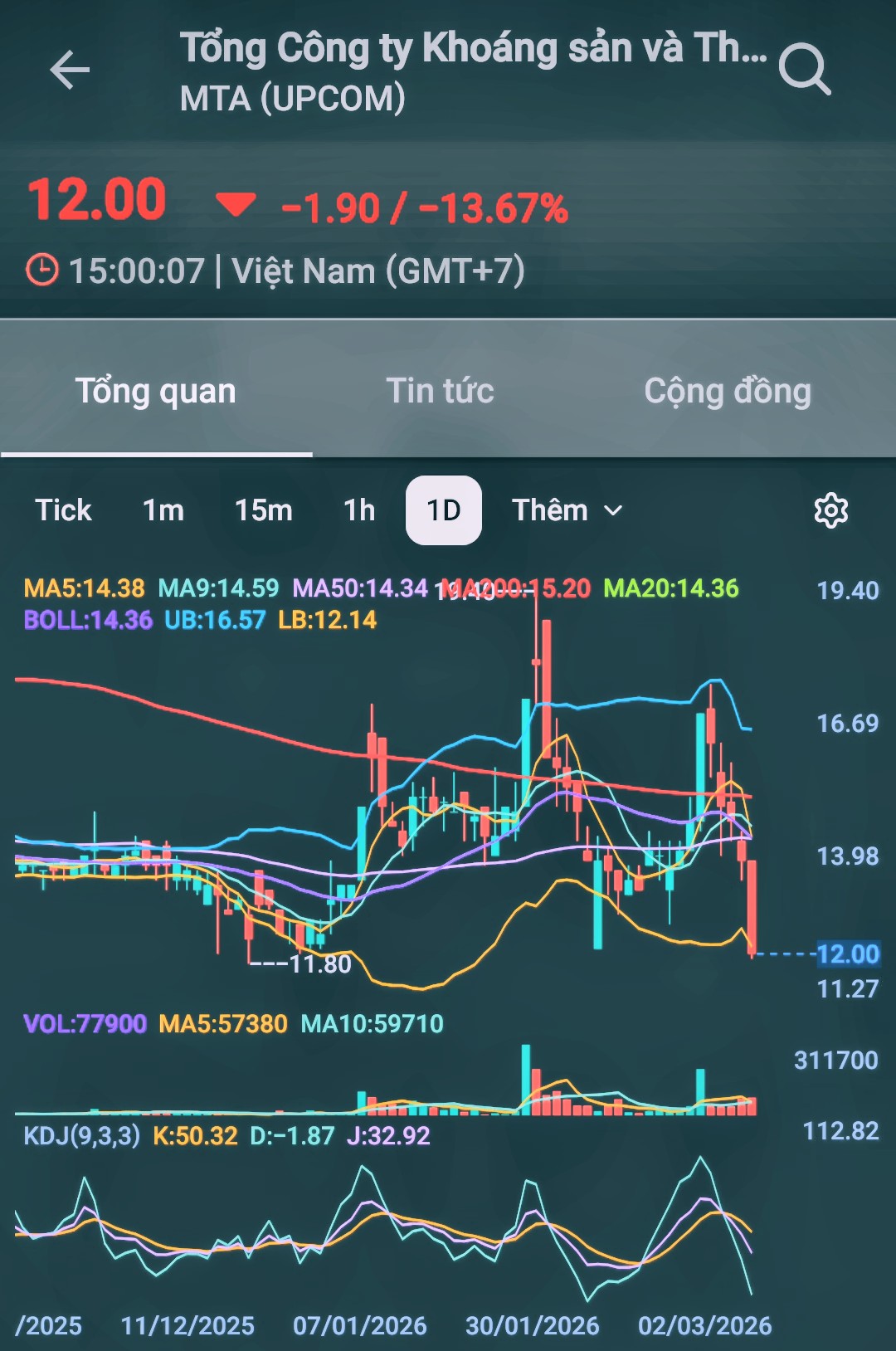Switch chart to 15m interval

coord(264,510)
